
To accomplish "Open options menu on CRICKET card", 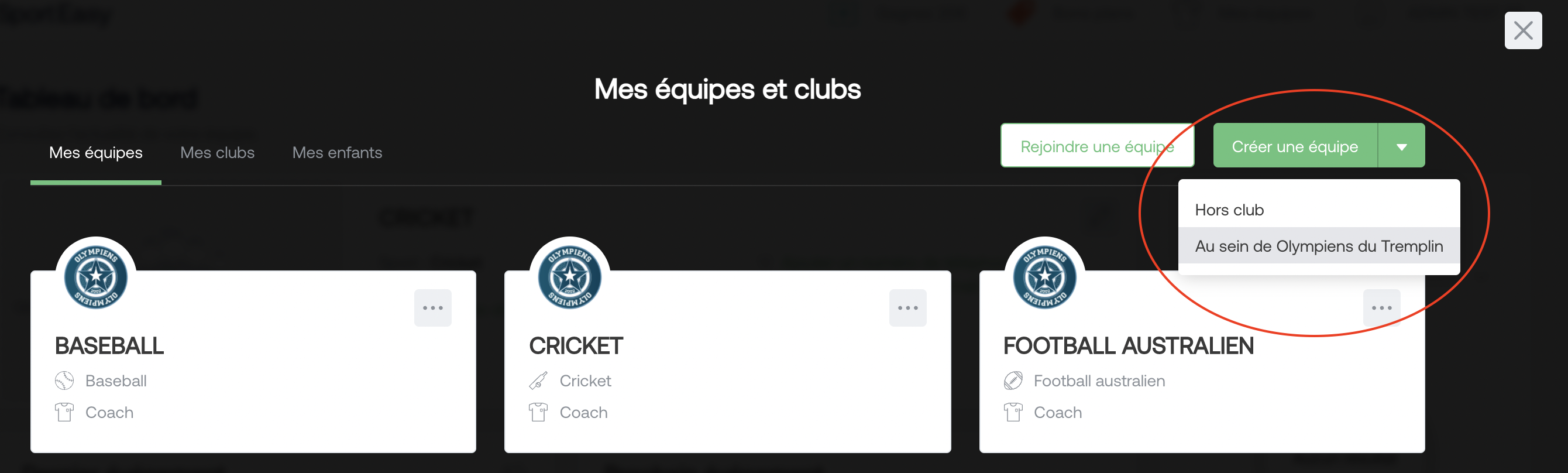I will click(907, 308).
